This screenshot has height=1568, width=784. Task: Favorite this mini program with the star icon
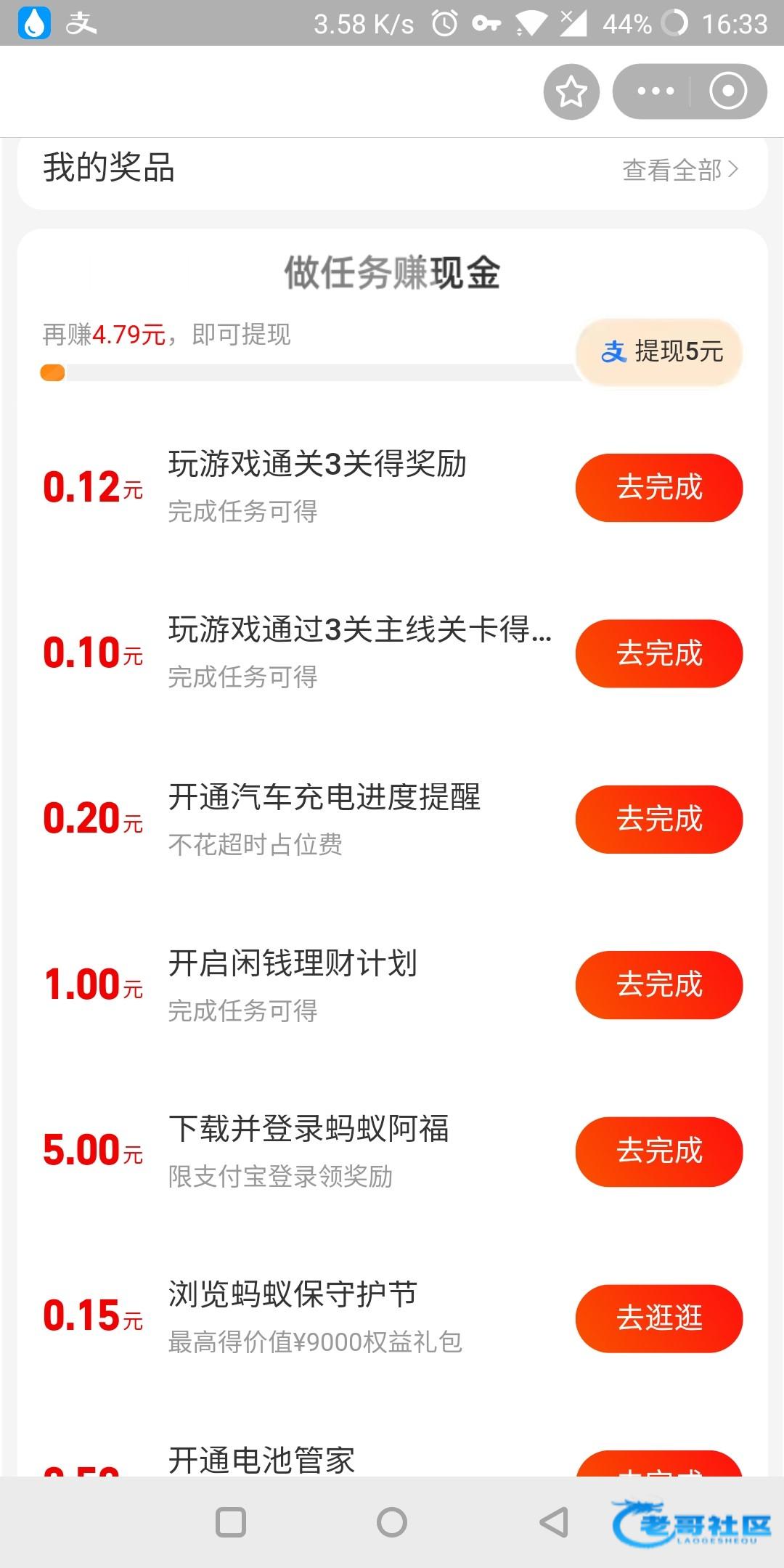[x=571, y=91]
